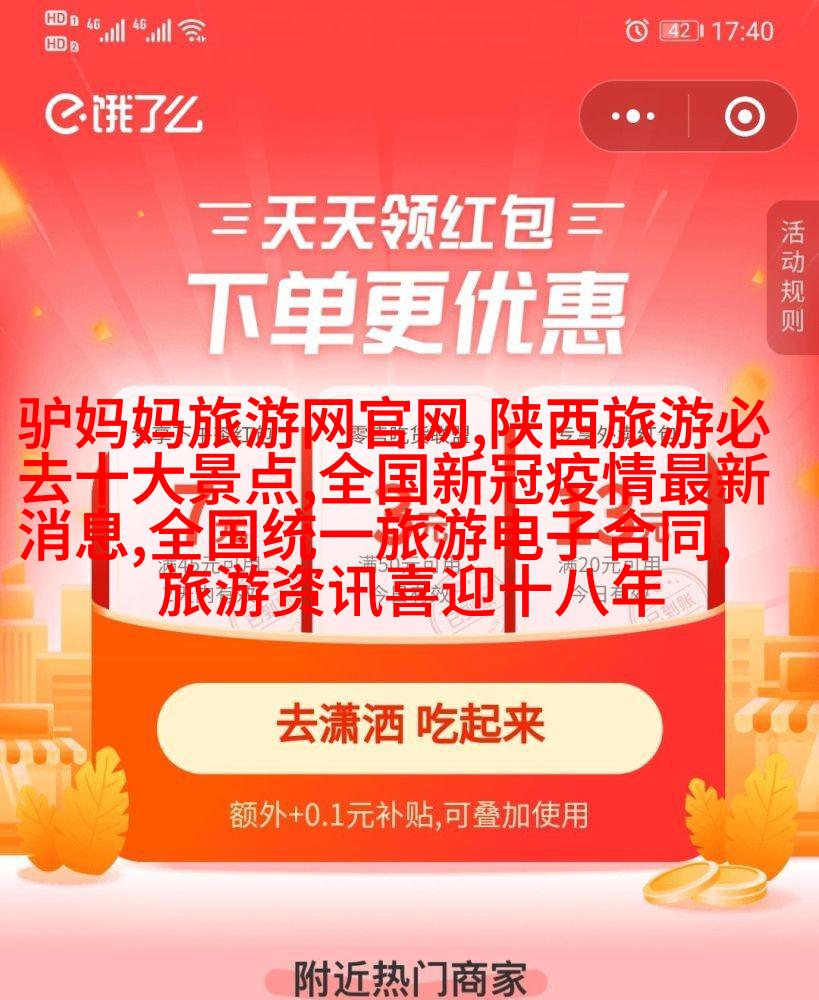Open the 活动规则 side tab
The width and height of the screenshot is (819, 1000).
coord(793,277)
